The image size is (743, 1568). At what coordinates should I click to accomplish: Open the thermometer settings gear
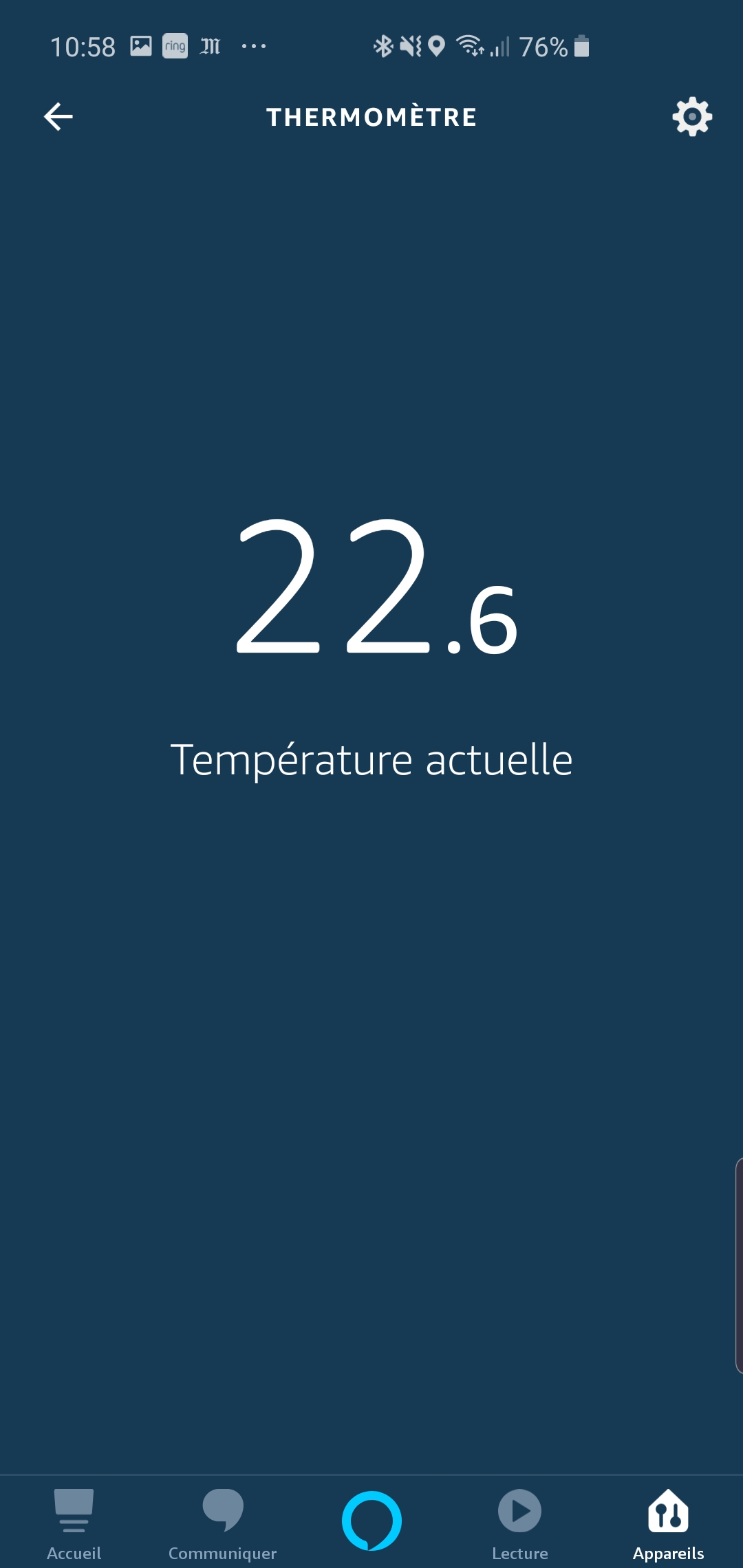(x=692, y=116)
